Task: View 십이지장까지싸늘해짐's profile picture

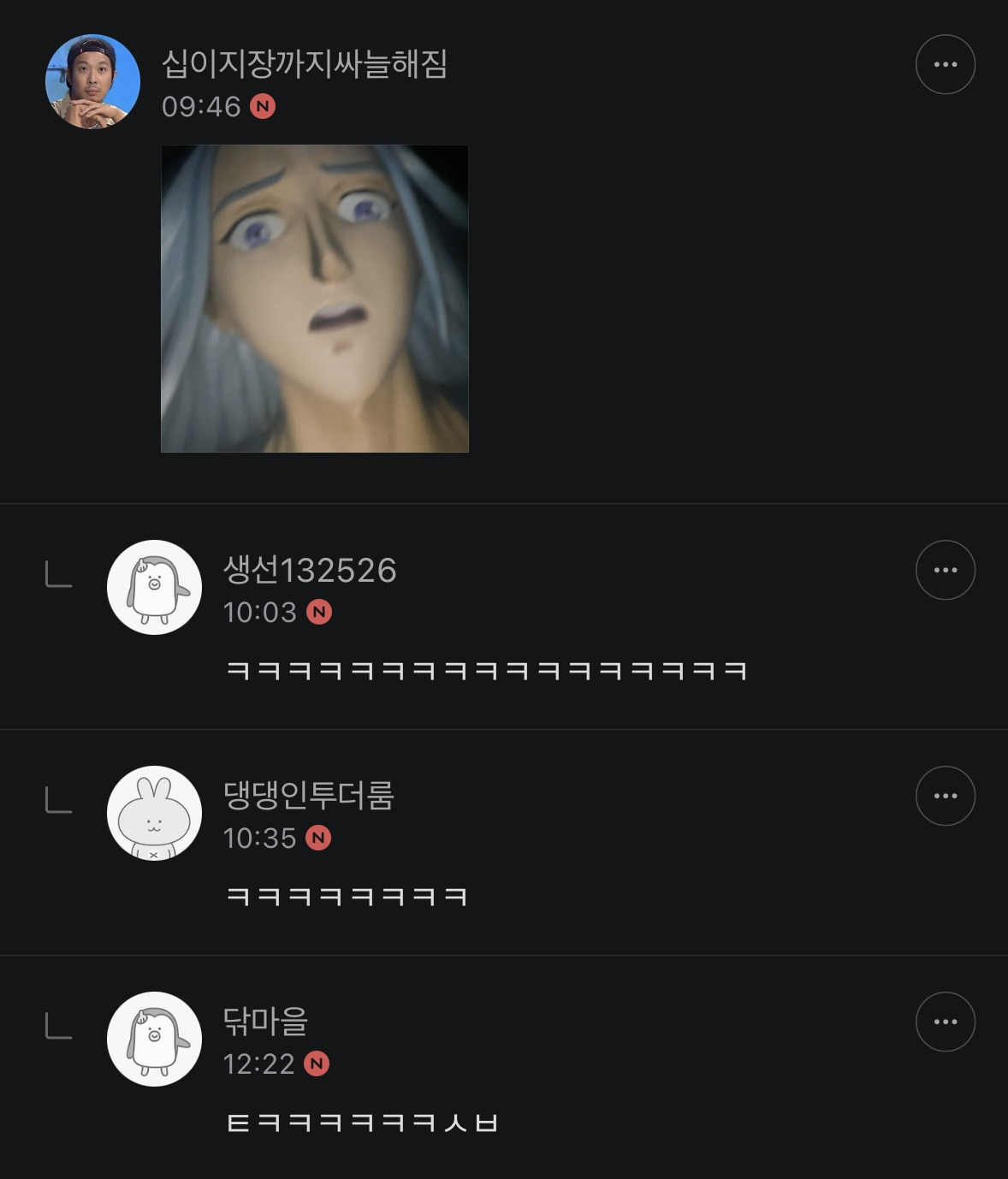Action: coord(92,82)
